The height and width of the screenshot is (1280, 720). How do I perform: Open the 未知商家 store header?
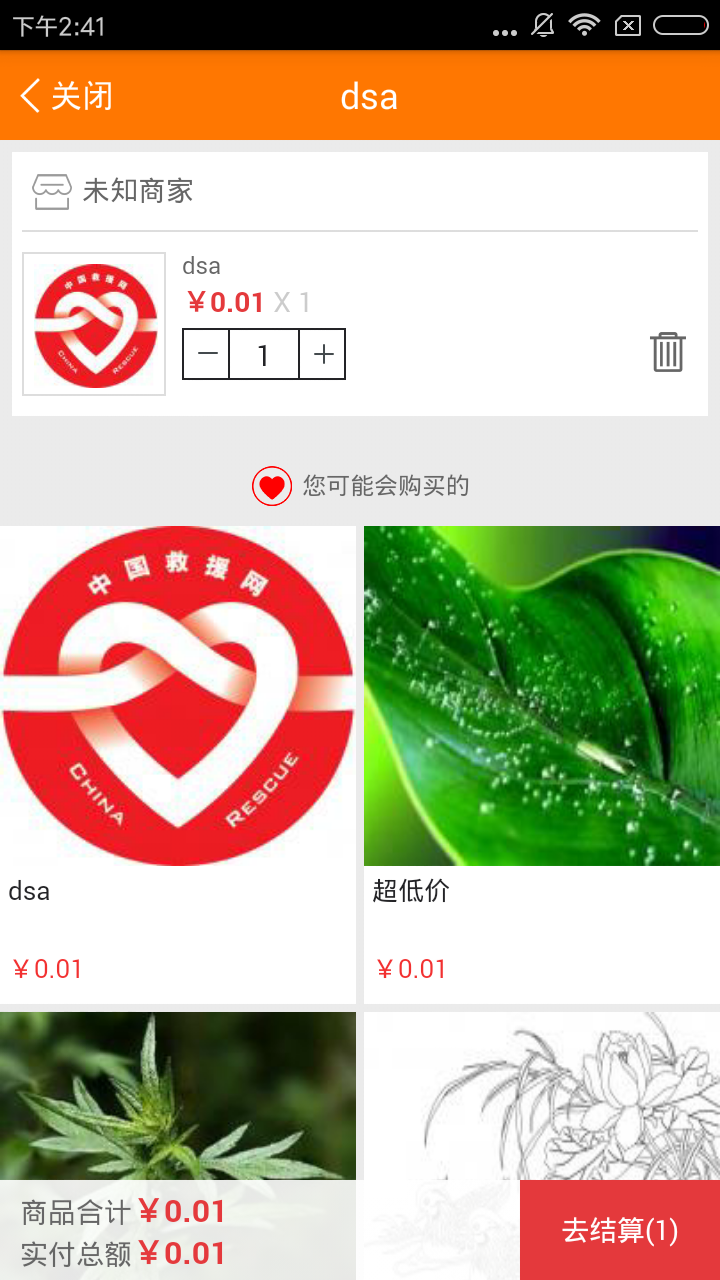point(138,191)
